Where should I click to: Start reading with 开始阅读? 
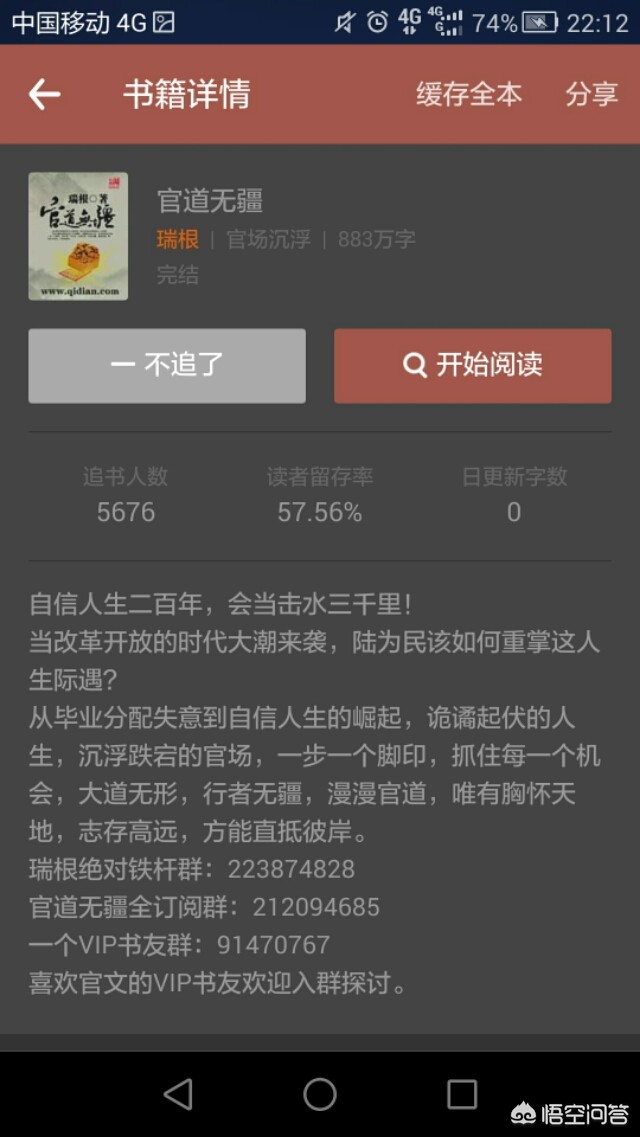click(473, 365)
